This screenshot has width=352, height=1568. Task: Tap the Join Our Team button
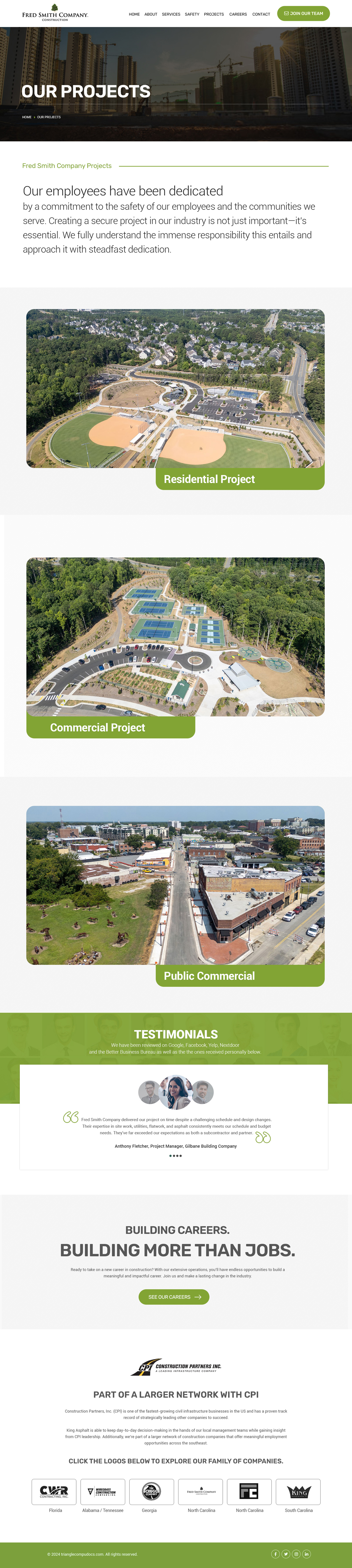coord(303,13)
